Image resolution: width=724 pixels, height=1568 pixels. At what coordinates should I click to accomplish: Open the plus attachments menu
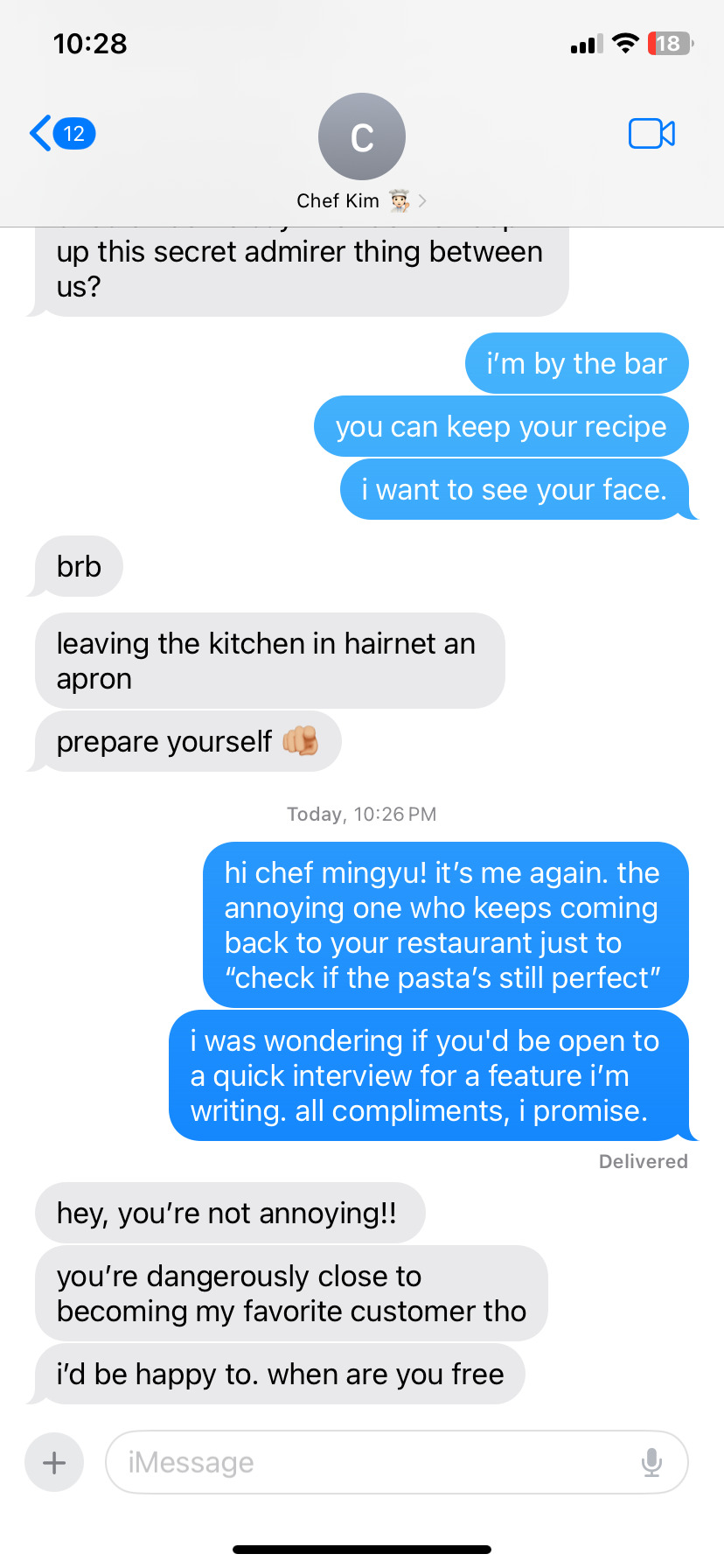(54, 1462)
